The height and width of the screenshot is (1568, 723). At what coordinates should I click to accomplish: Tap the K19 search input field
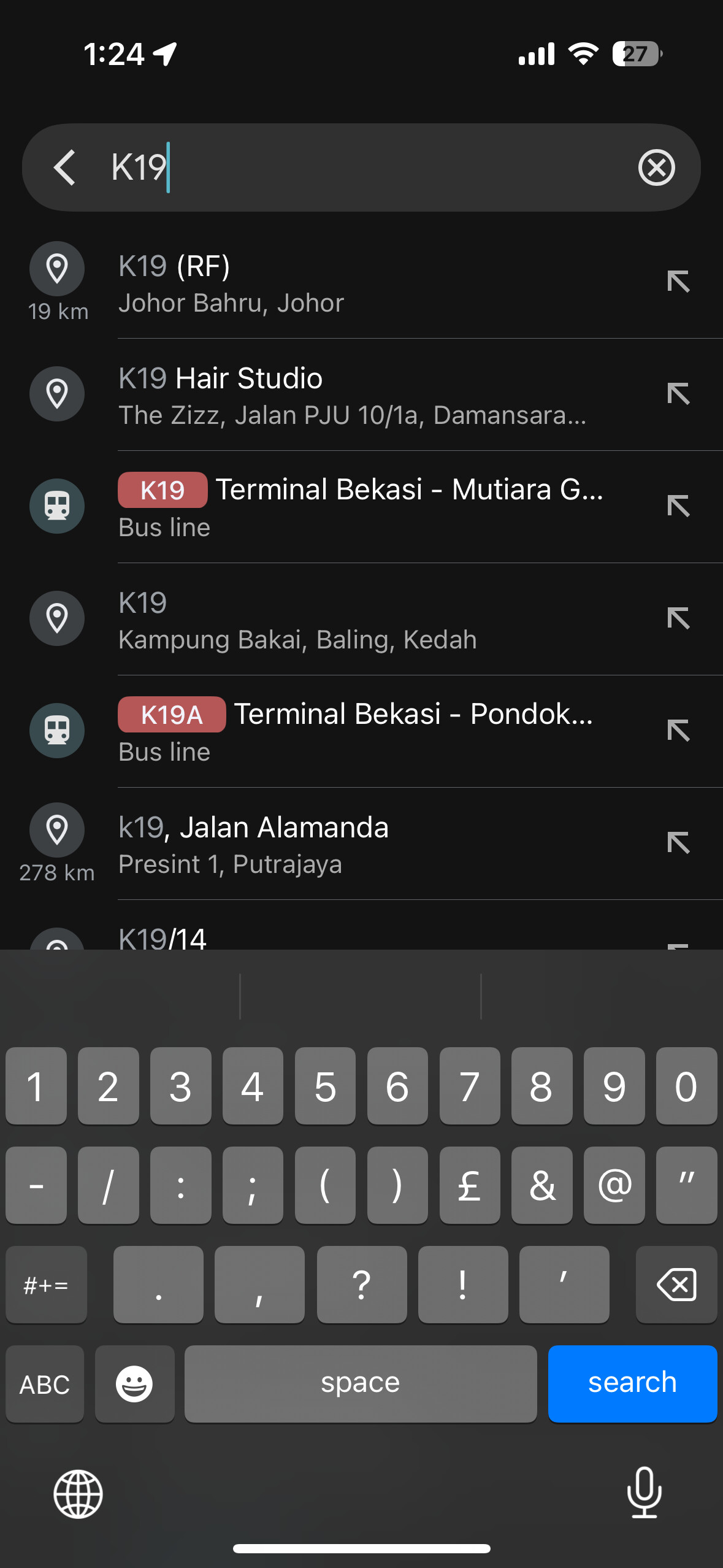368,167
